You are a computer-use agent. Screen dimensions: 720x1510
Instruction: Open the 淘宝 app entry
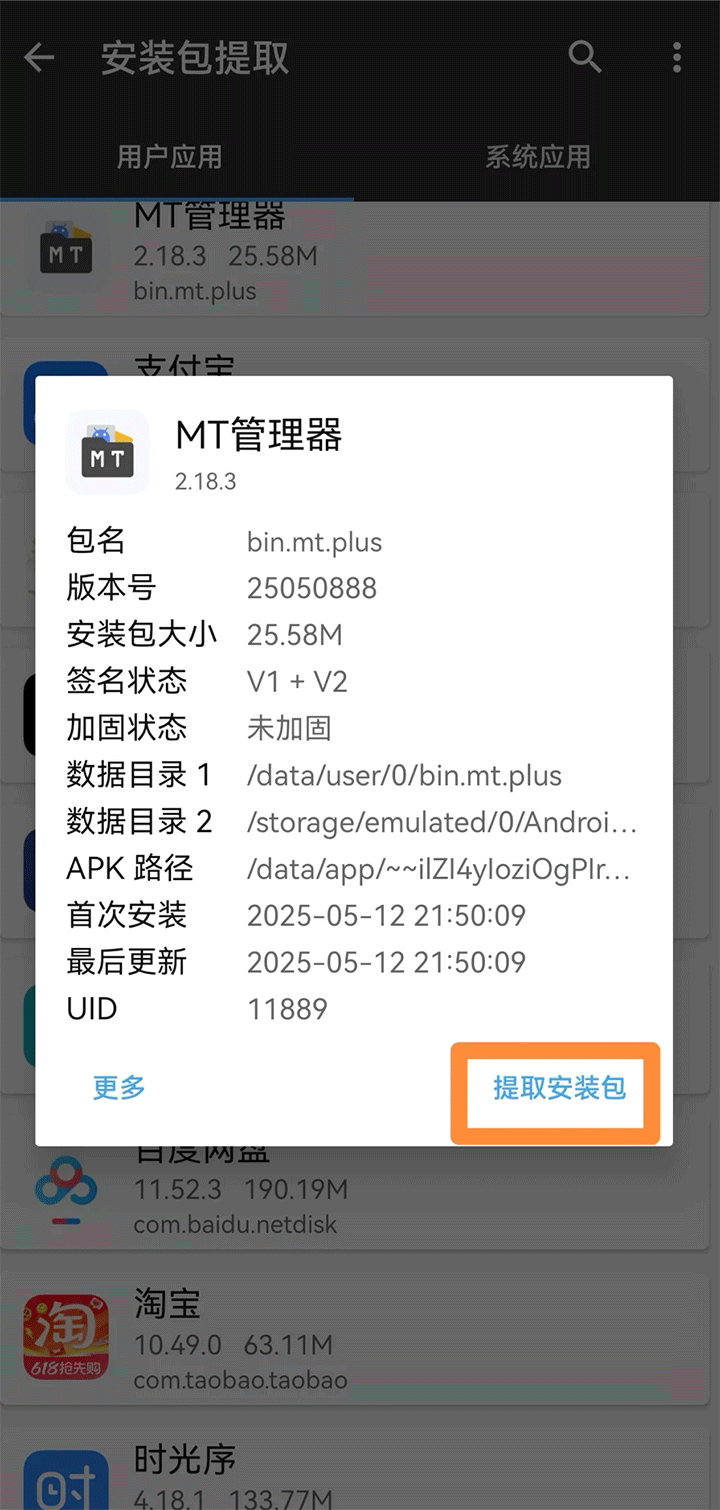360,1338
